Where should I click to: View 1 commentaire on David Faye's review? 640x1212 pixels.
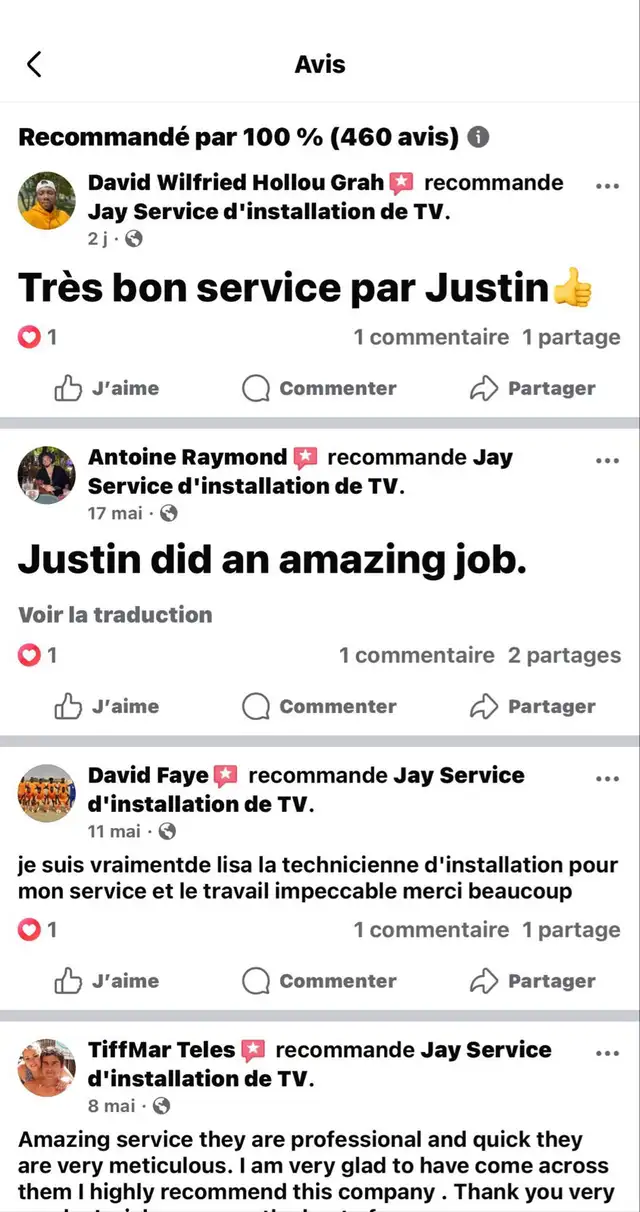(x=431, y=930)
